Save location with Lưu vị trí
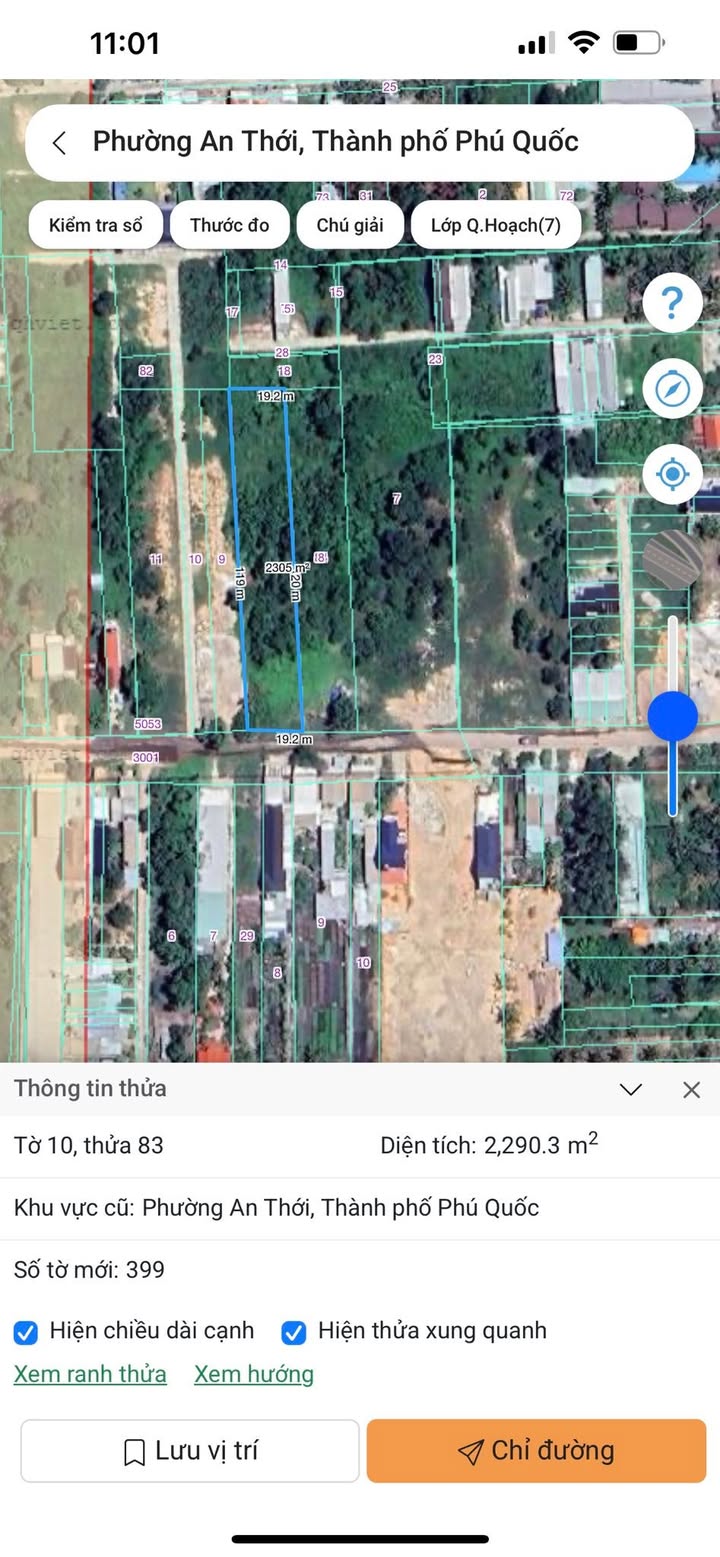 tap(190, 1451)
